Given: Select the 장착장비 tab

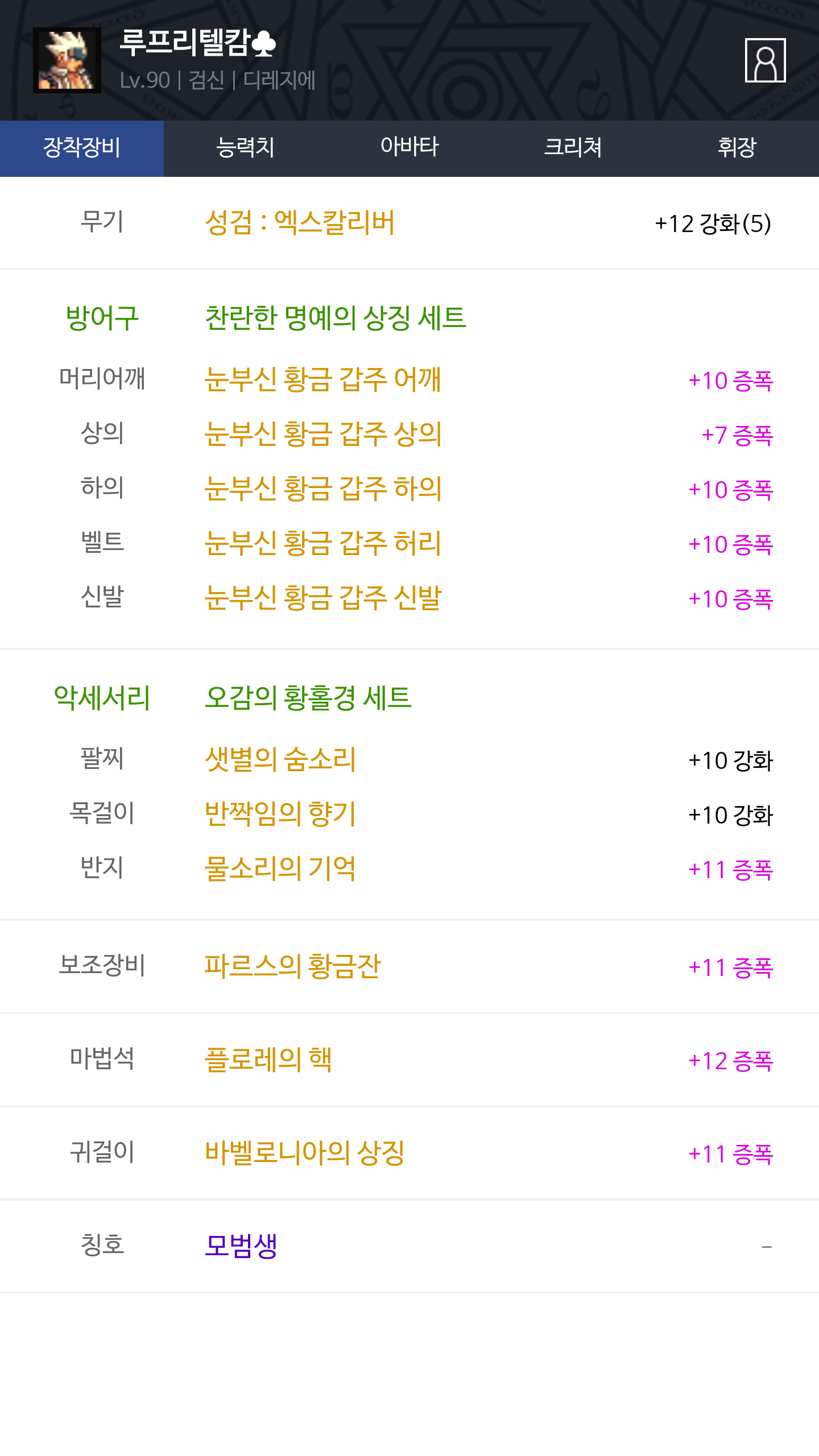Looking at the screenshot, I should point(82,148).
